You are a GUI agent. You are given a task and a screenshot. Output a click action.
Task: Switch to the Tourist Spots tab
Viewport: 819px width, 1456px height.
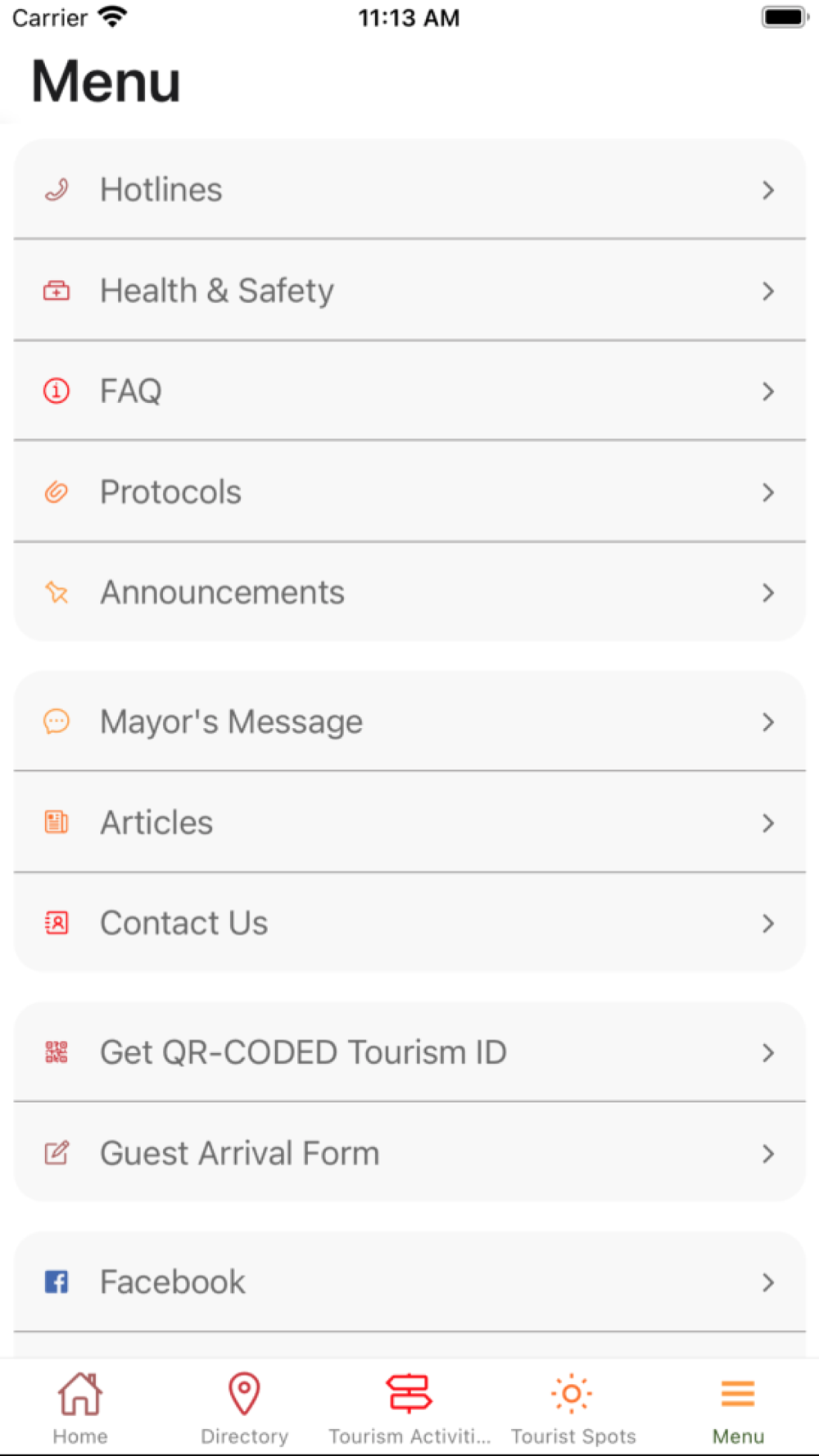pos(573,1409)
